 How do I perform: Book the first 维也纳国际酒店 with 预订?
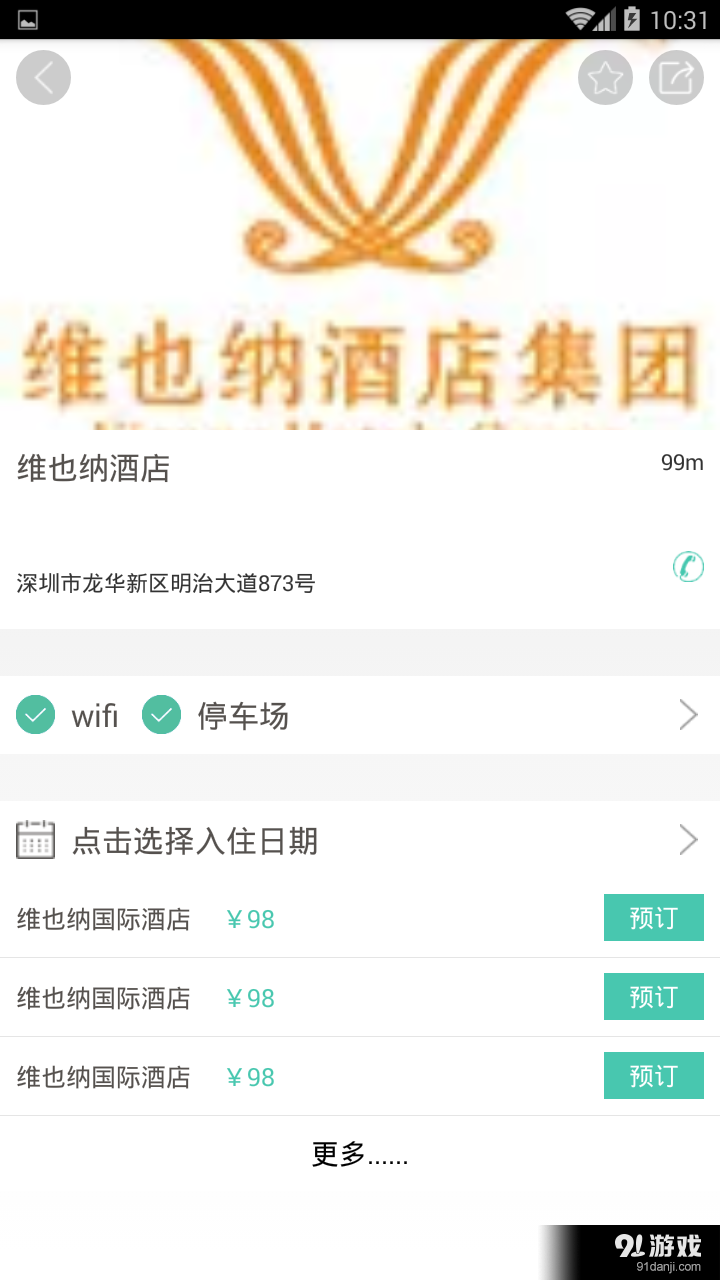[x=654, y=917]
